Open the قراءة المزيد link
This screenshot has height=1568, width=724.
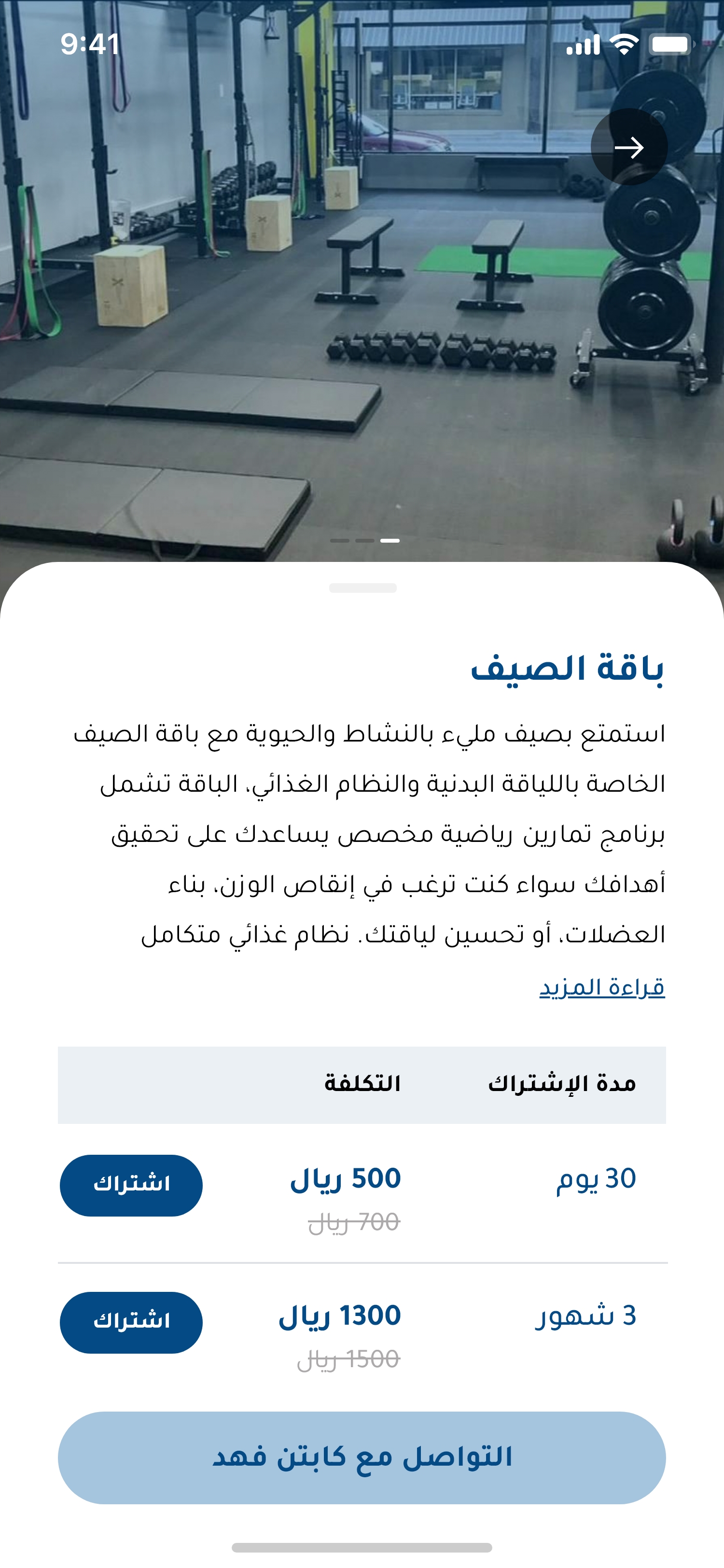click(x=602, y=987)
